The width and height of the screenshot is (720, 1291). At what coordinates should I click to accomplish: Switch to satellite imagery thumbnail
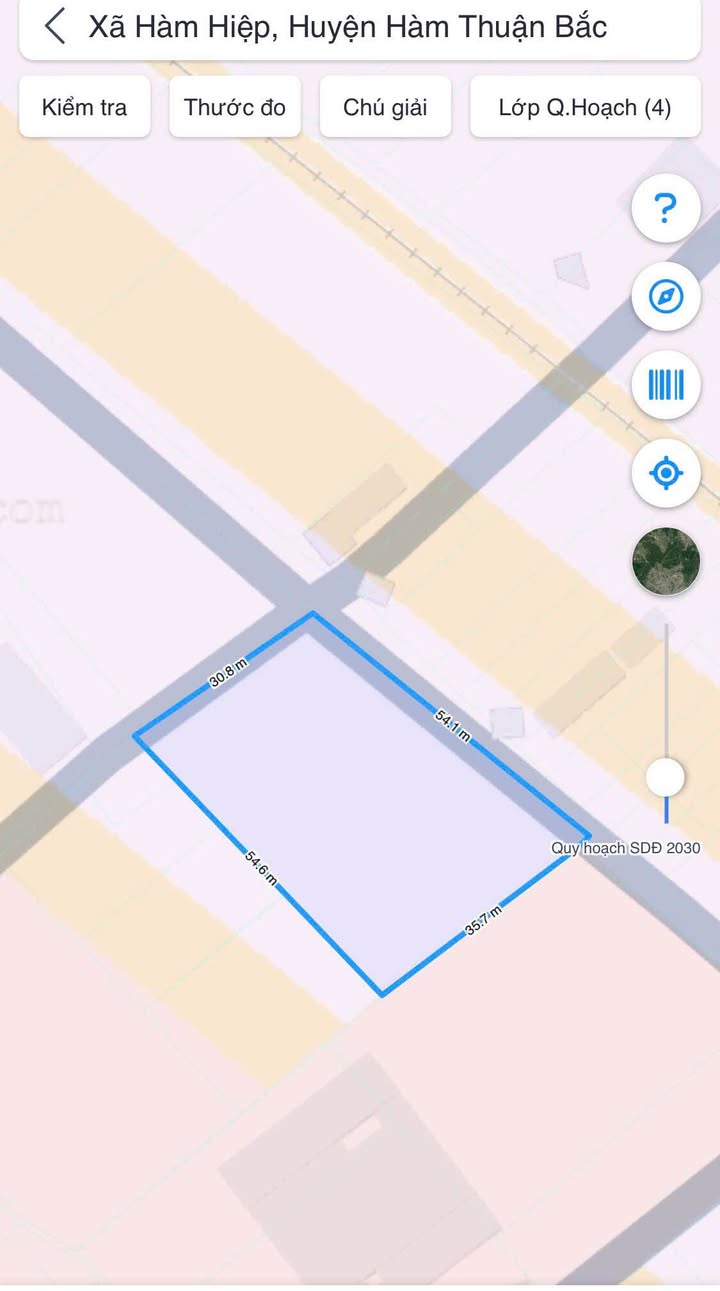tap(665, 561)
